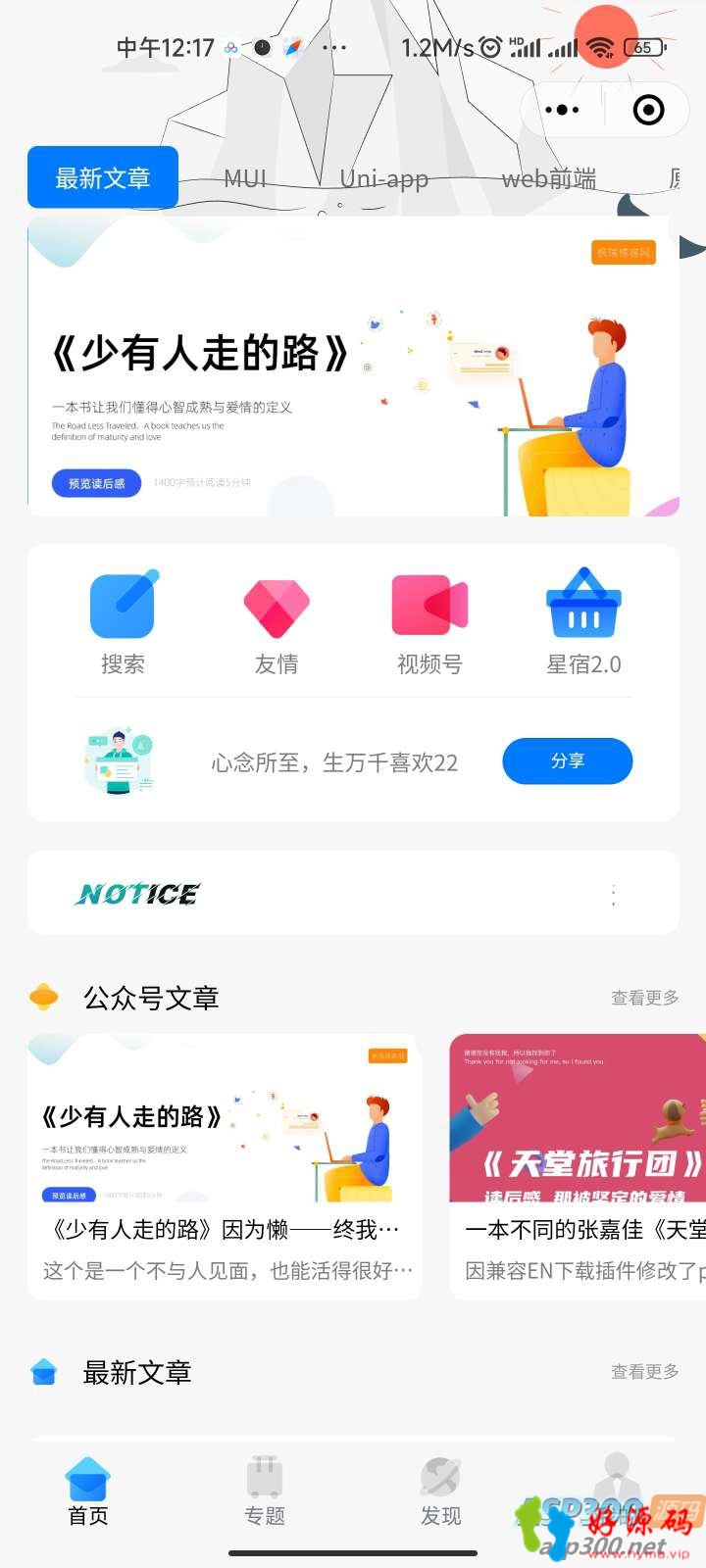Switch to the 发现 bottom tab
Screen dimensions: 706x1568
coord(440,1492)
